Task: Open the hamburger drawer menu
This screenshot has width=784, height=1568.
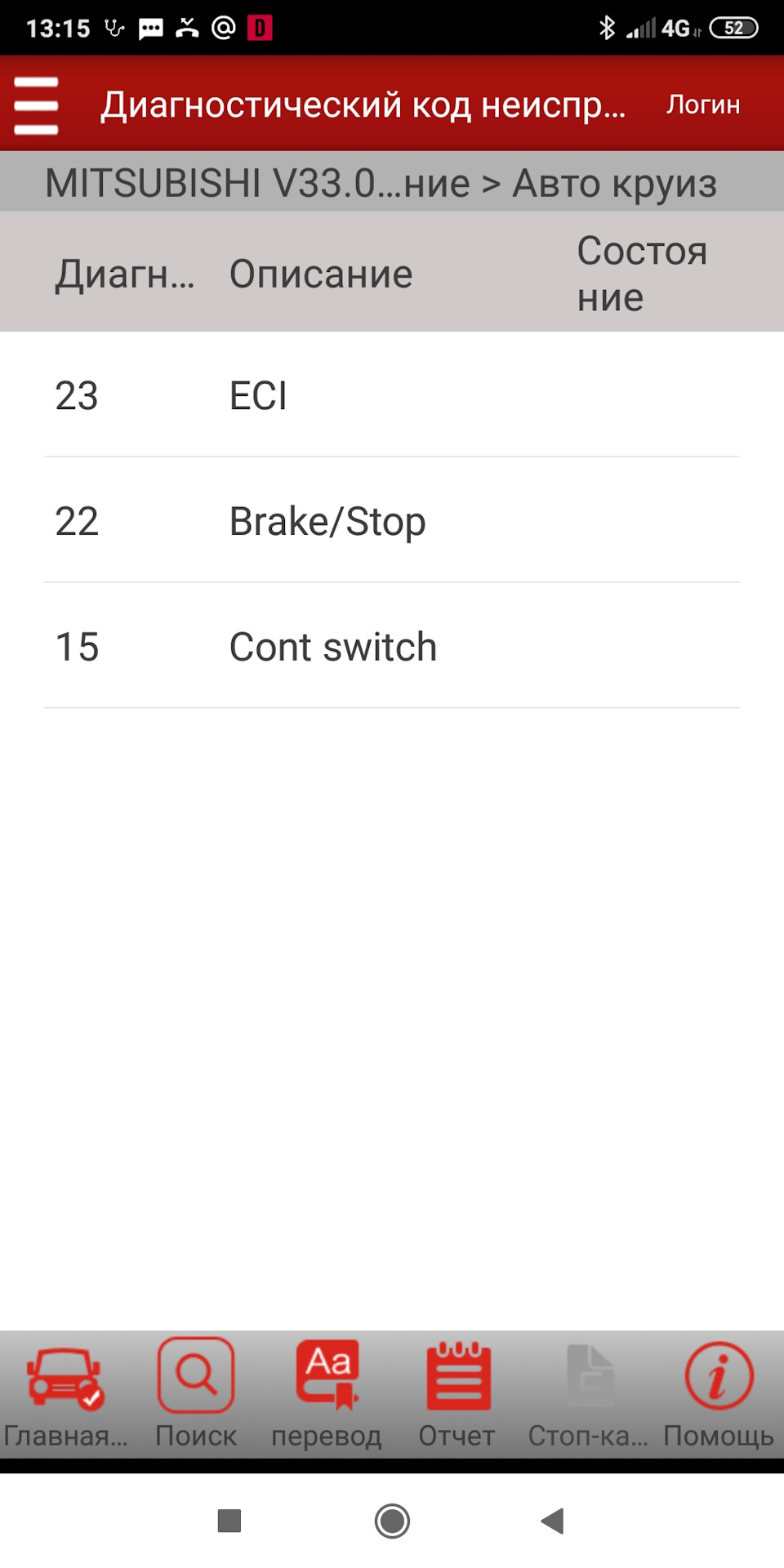Action: 37,105
